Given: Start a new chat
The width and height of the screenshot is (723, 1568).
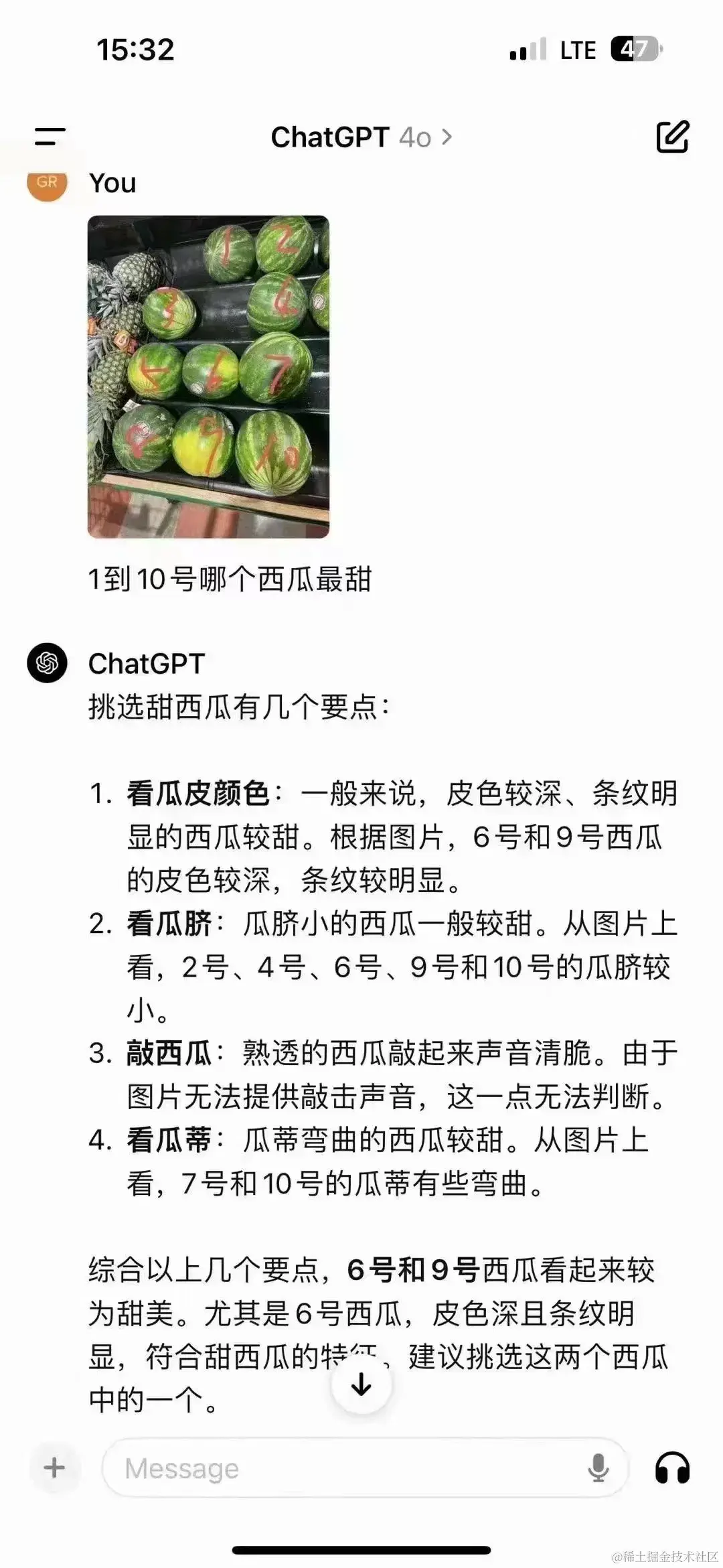Looking at the screenshot, I should point(672,137).
